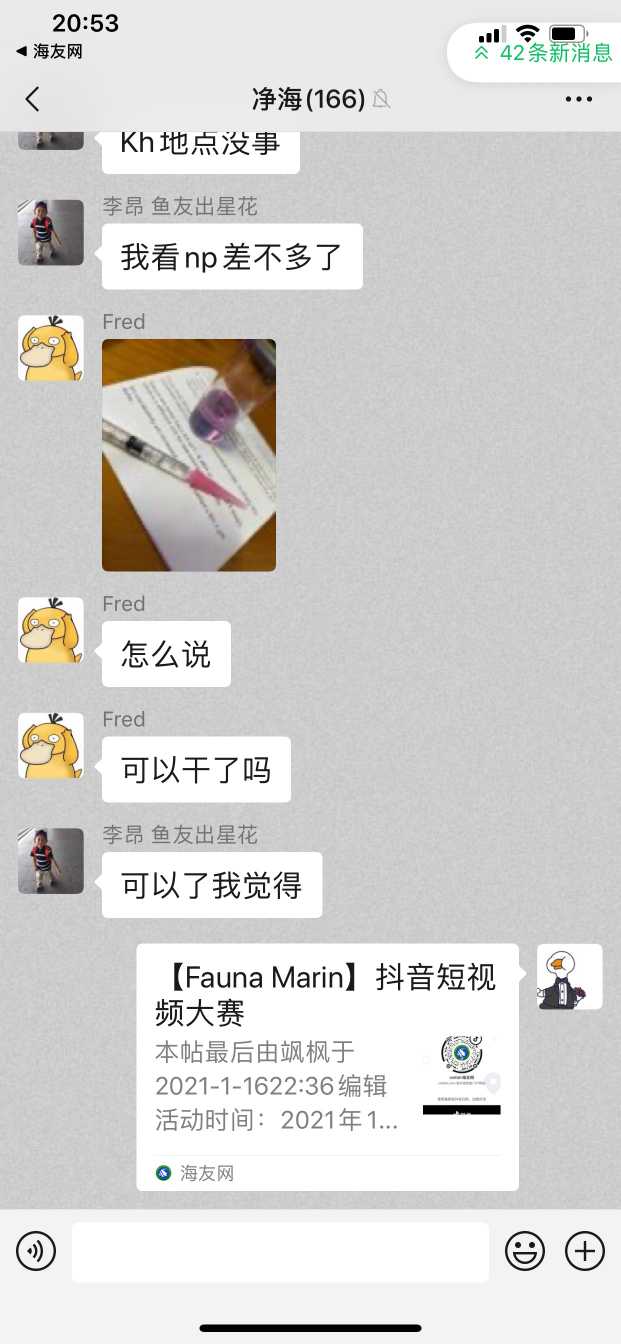
Task: Open the chat info overflow menu
Action: point(579,99)
